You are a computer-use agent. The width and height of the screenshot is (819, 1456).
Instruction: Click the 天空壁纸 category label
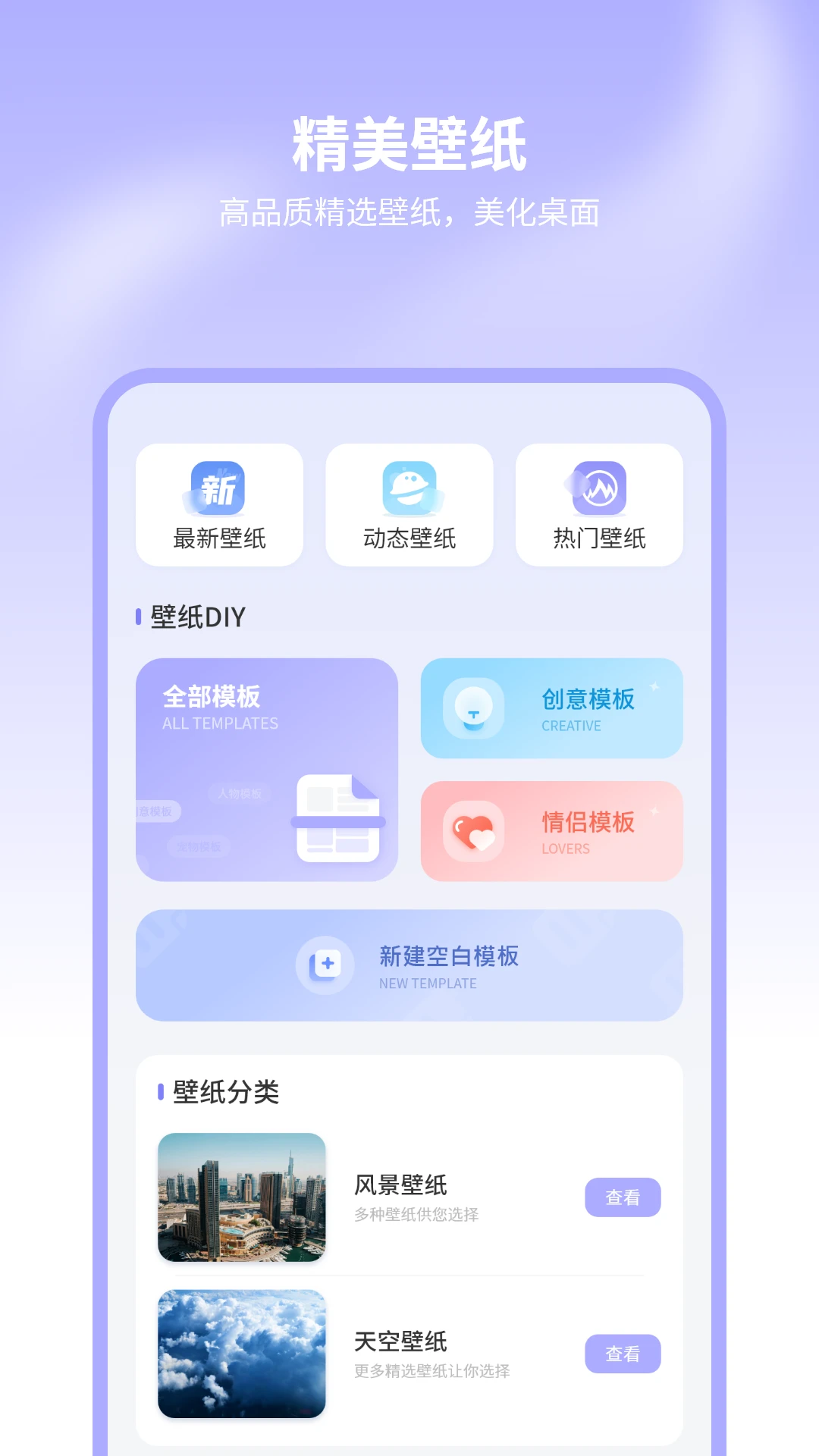(400, 1341)
